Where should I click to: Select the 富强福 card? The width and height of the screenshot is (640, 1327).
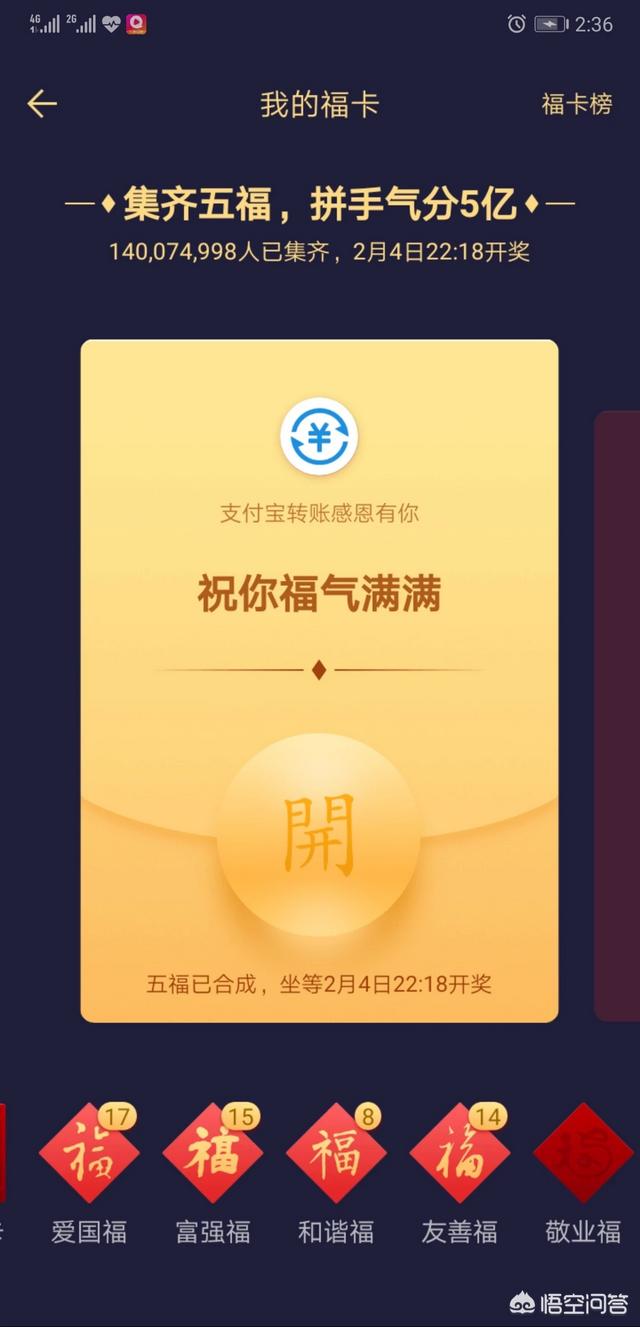point(212,1155)
